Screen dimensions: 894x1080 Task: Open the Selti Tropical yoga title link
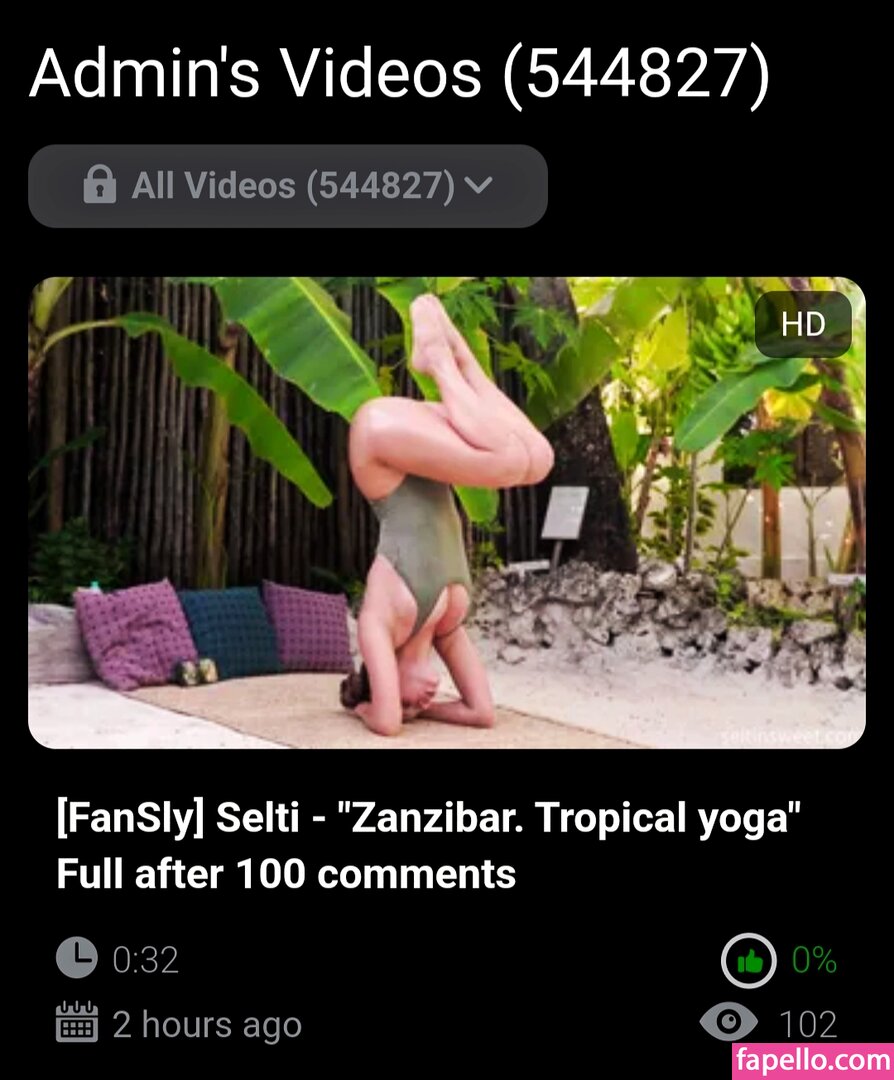pos(430,846)
